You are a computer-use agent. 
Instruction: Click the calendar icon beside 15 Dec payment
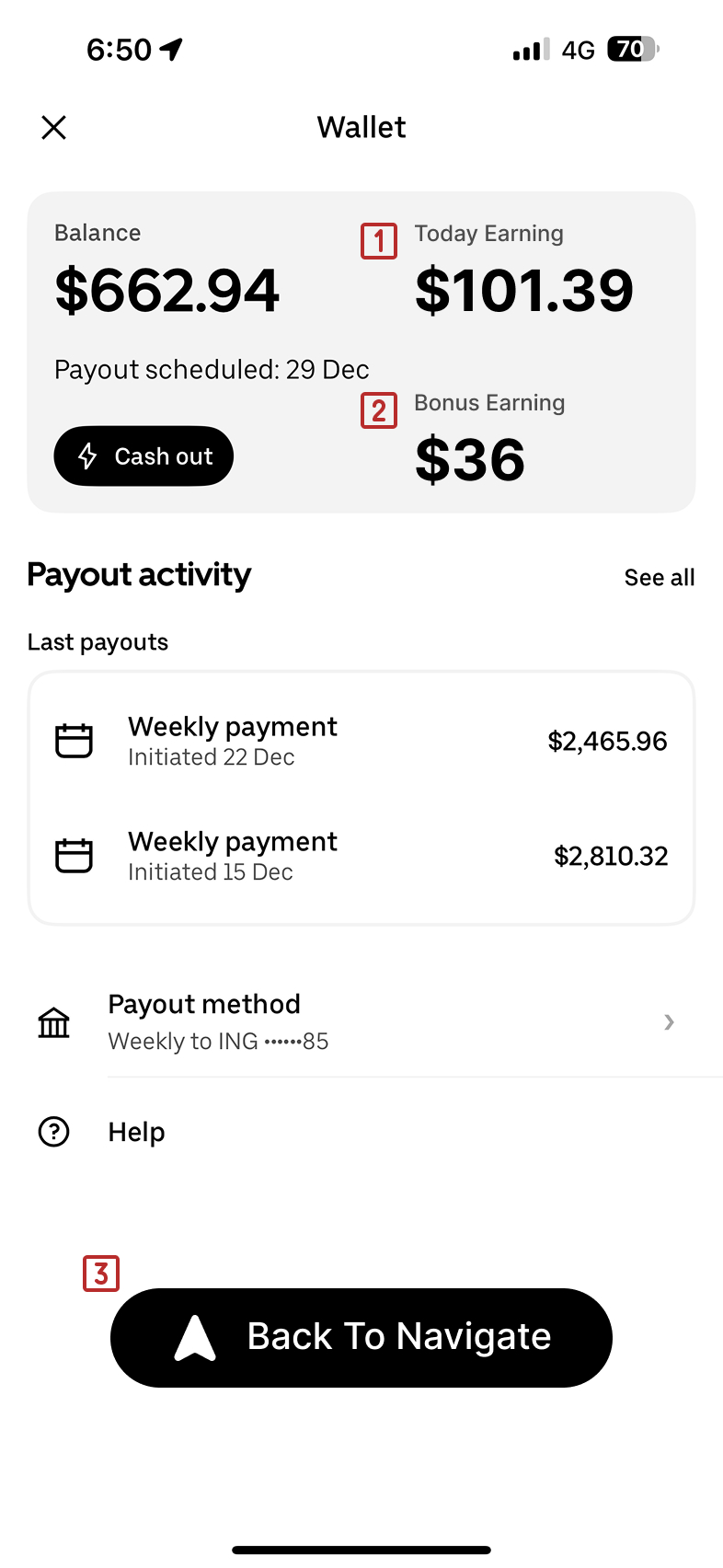click(74, 855)
